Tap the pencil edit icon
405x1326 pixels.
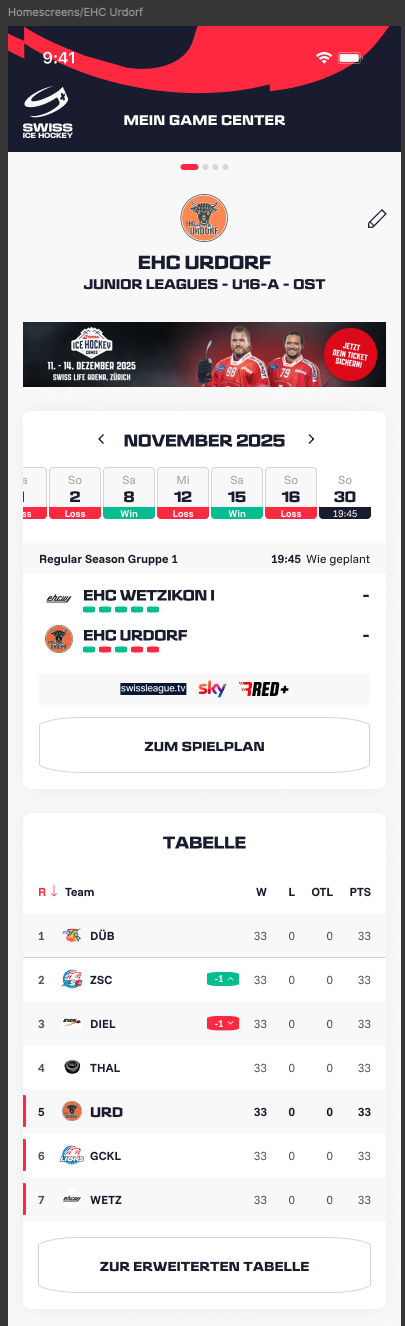(x=376, y=219)
